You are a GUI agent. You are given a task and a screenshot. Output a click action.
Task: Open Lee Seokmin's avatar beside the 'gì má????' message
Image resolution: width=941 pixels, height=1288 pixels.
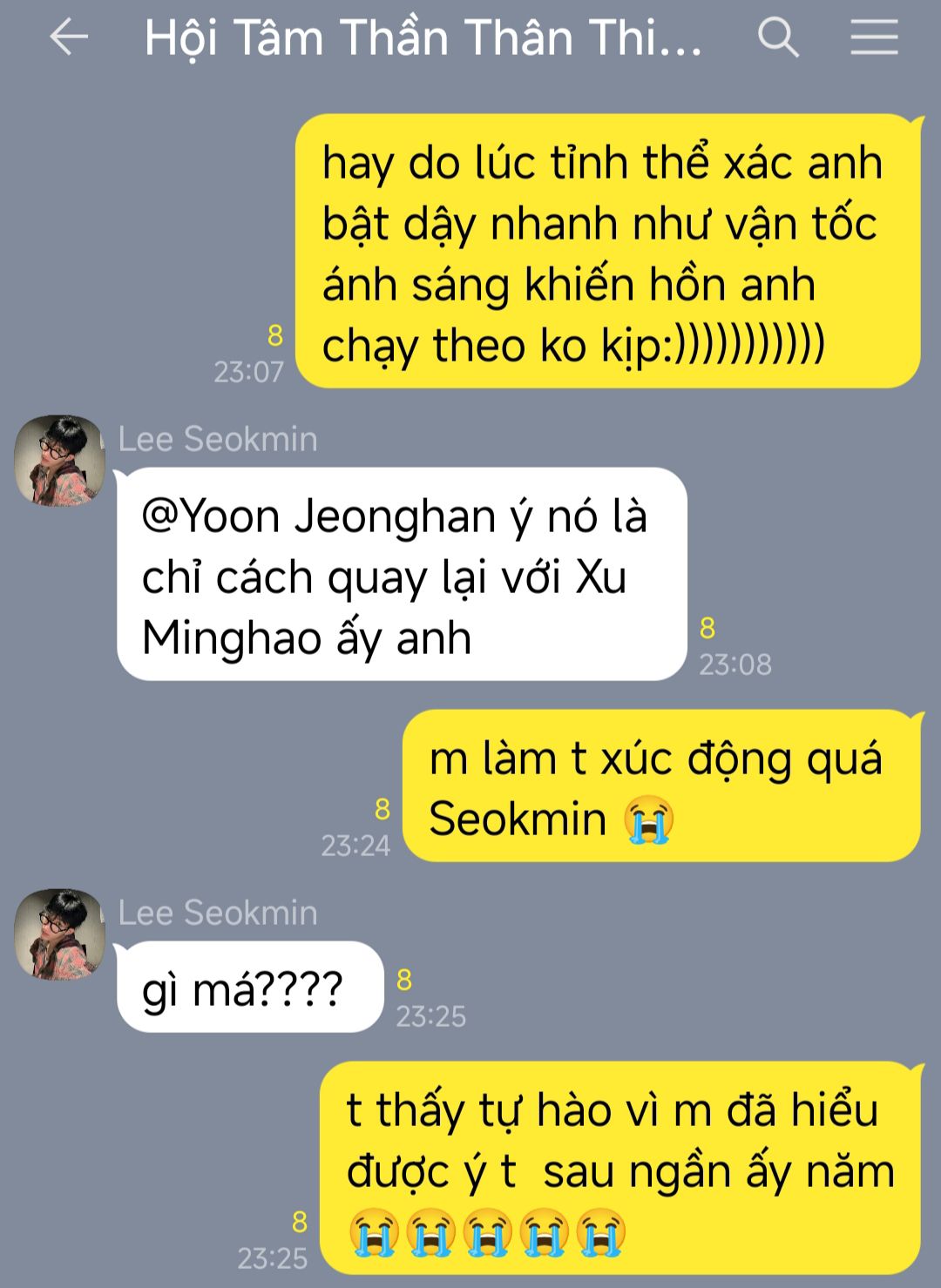(59, 934)
